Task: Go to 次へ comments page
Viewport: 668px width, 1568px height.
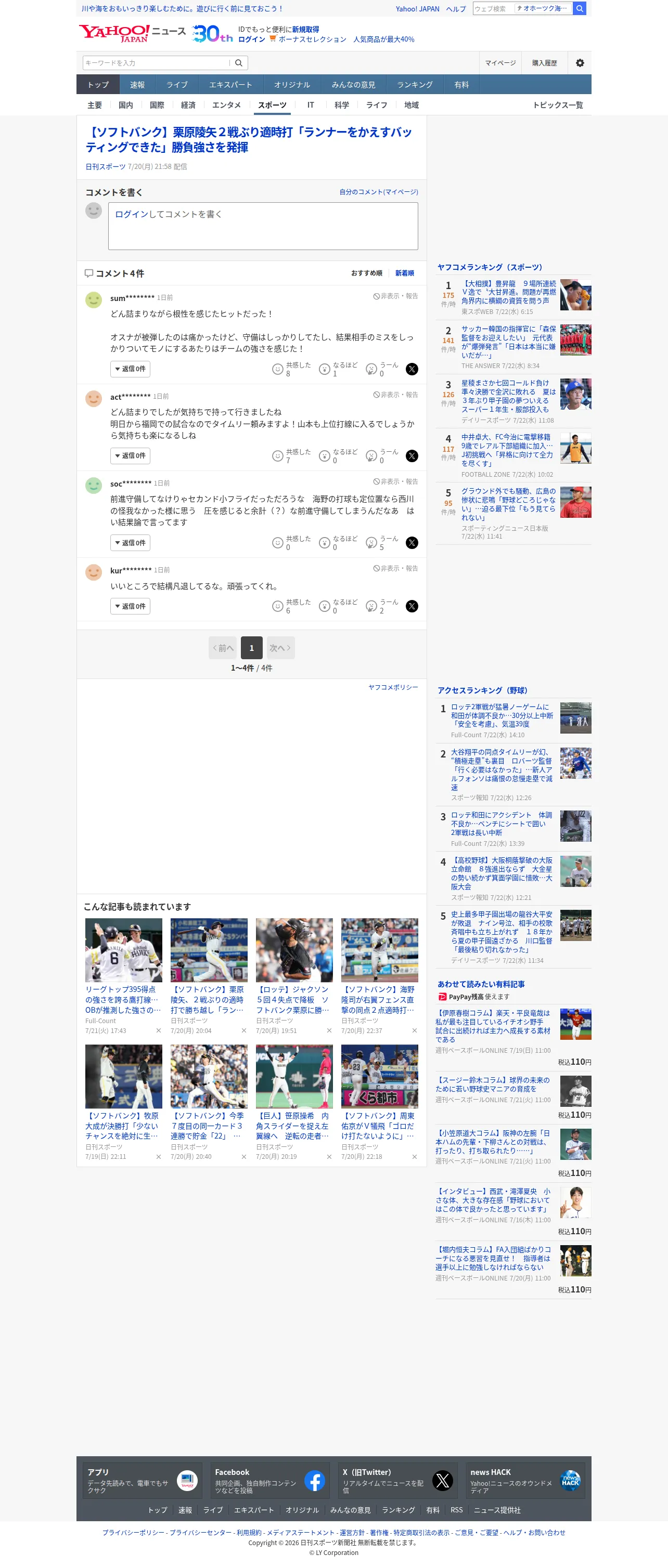Action: click(x=280, y=648)
